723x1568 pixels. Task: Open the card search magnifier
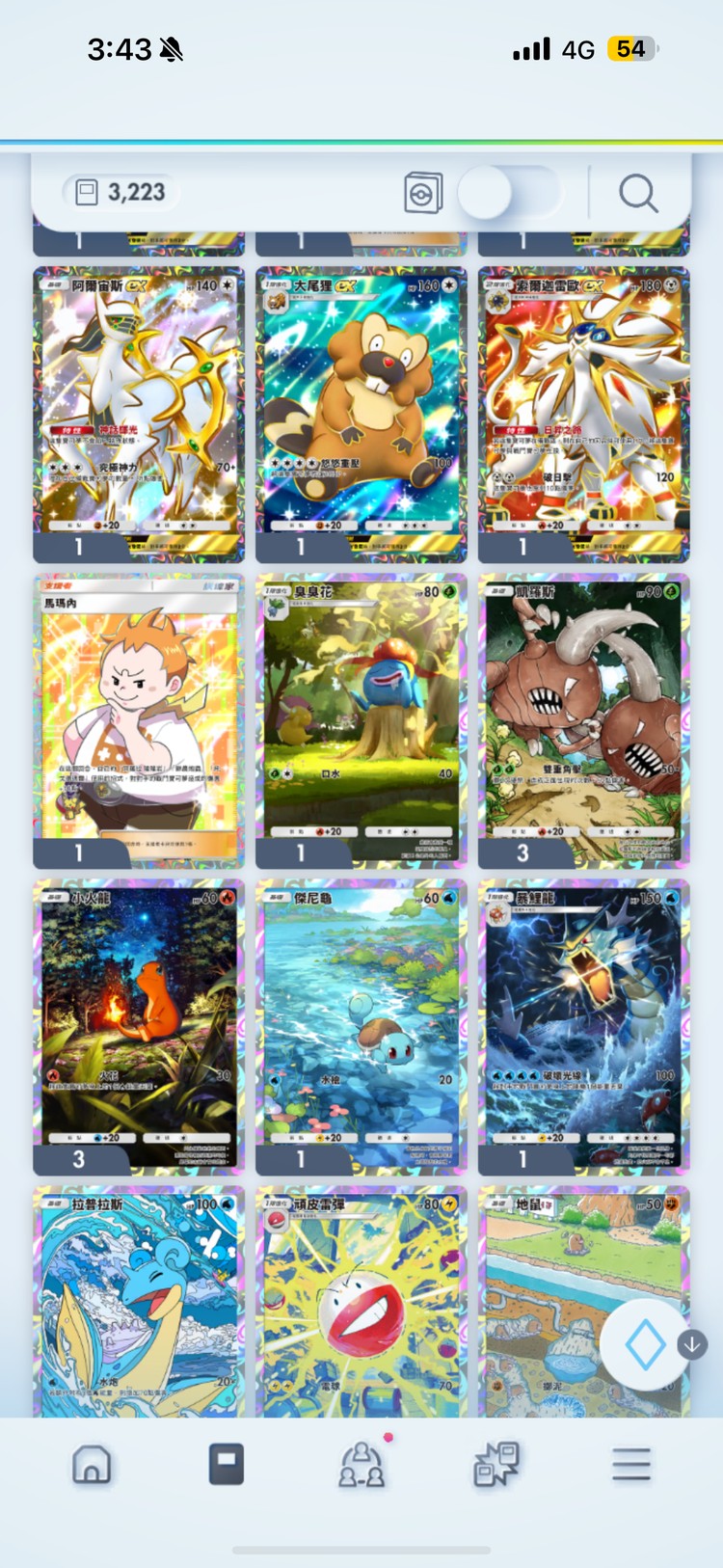(638, 194)
